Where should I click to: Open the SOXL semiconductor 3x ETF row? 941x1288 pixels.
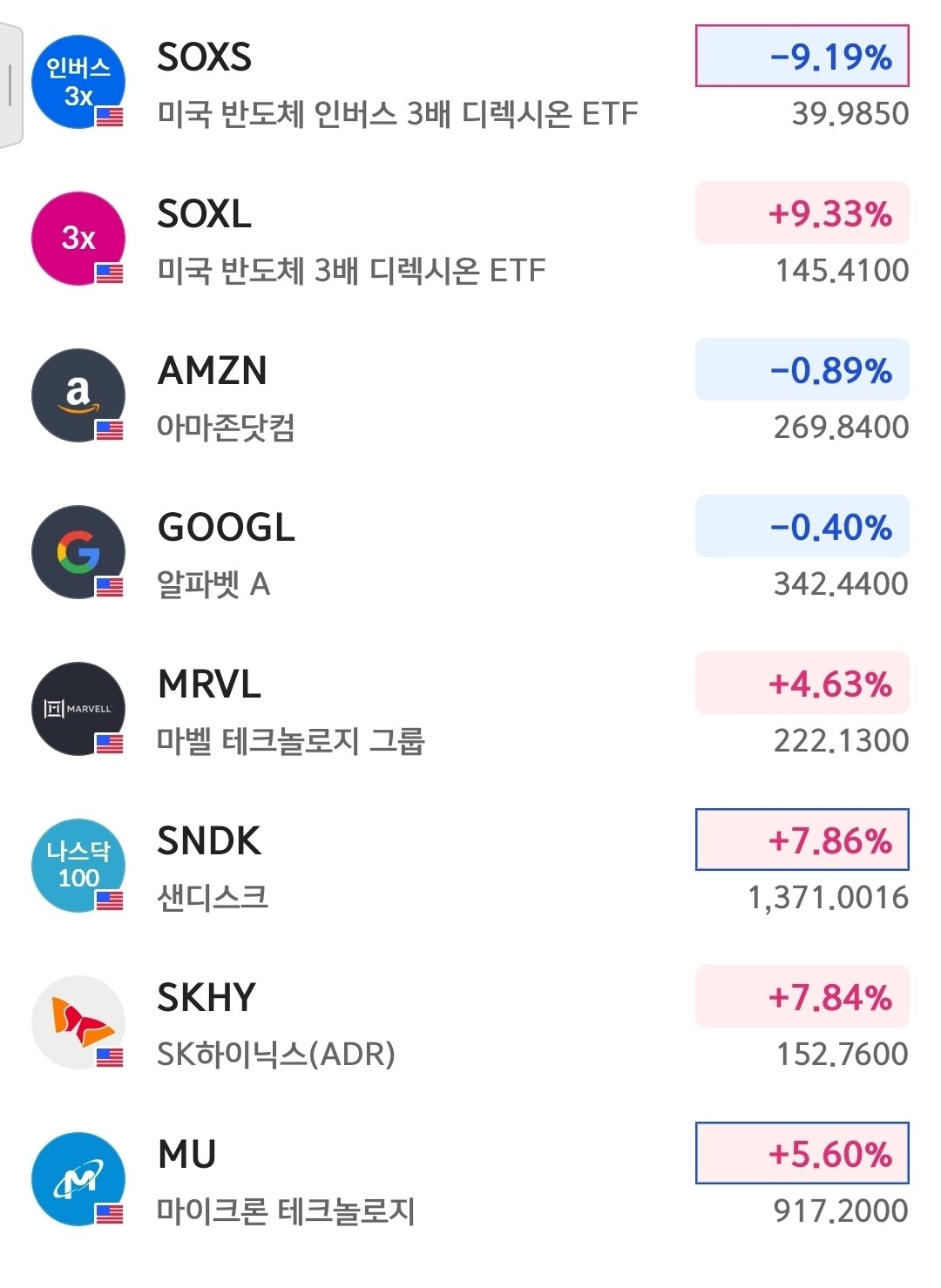click(470, 239)
